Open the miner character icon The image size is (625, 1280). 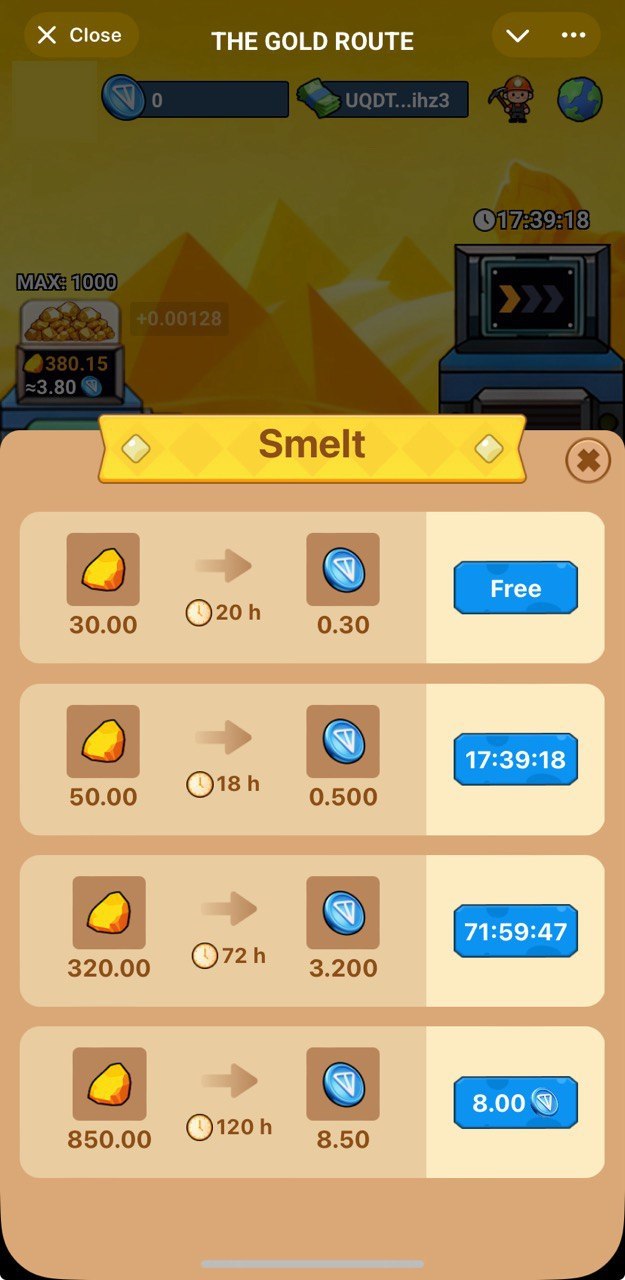(x=516, y=98)
